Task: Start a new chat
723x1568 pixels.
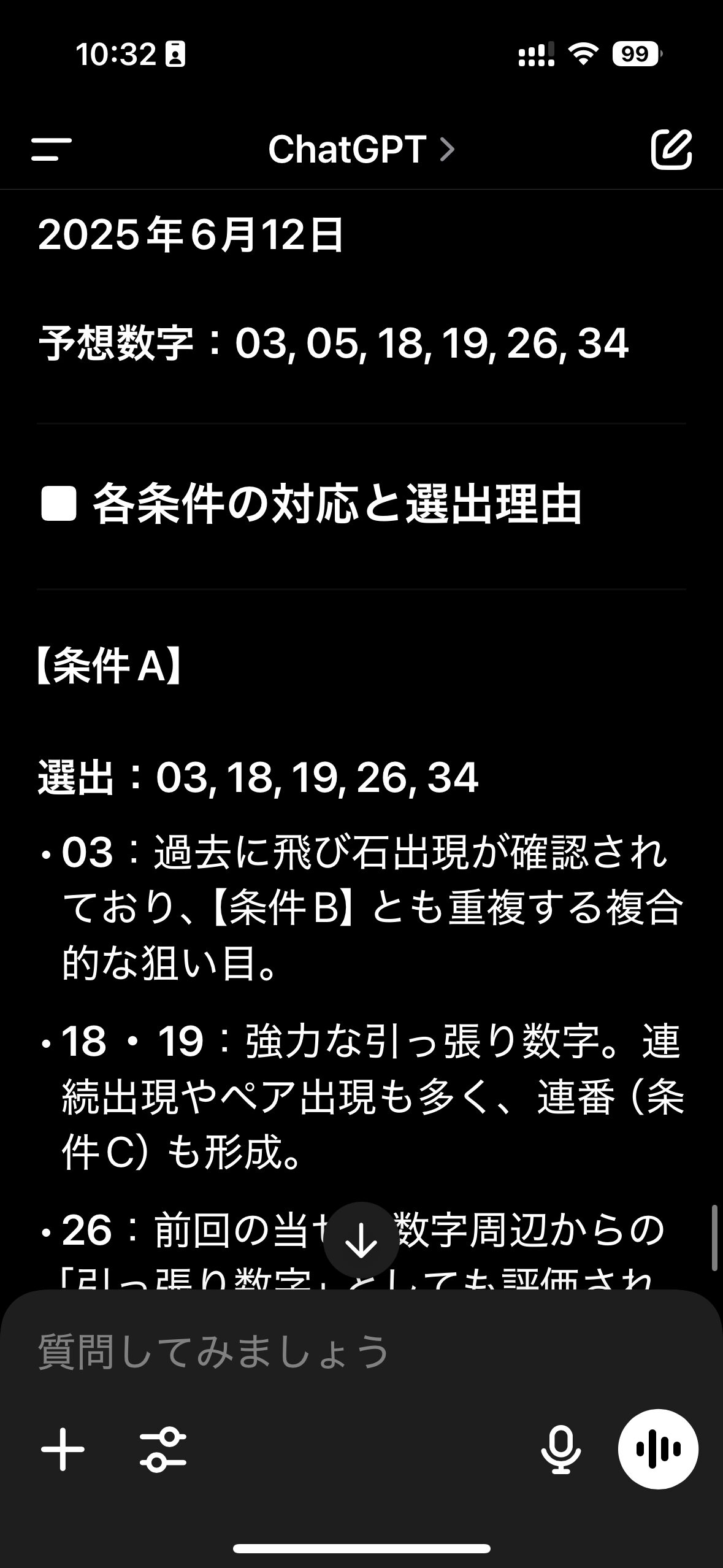Action: pos(671,149)
